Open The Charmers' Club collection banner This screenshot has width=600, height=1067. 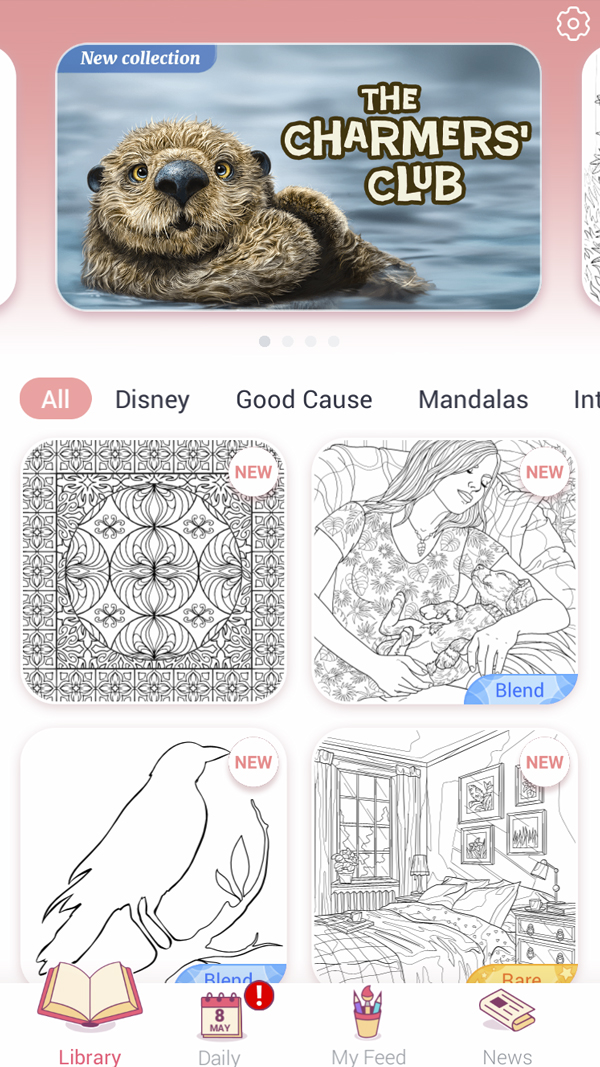click(299, 177)
